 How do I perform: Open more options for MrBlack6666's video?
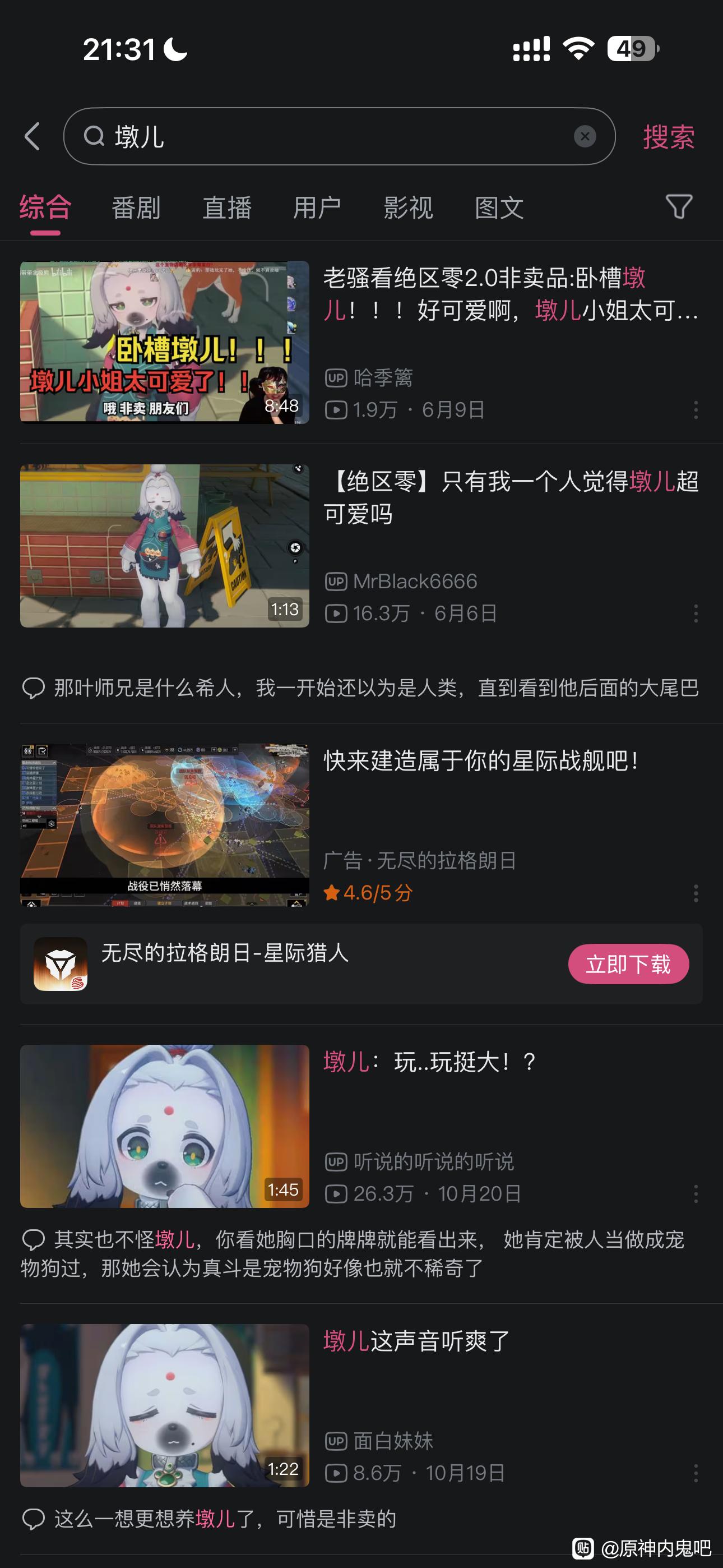click(x=696, y=613)
